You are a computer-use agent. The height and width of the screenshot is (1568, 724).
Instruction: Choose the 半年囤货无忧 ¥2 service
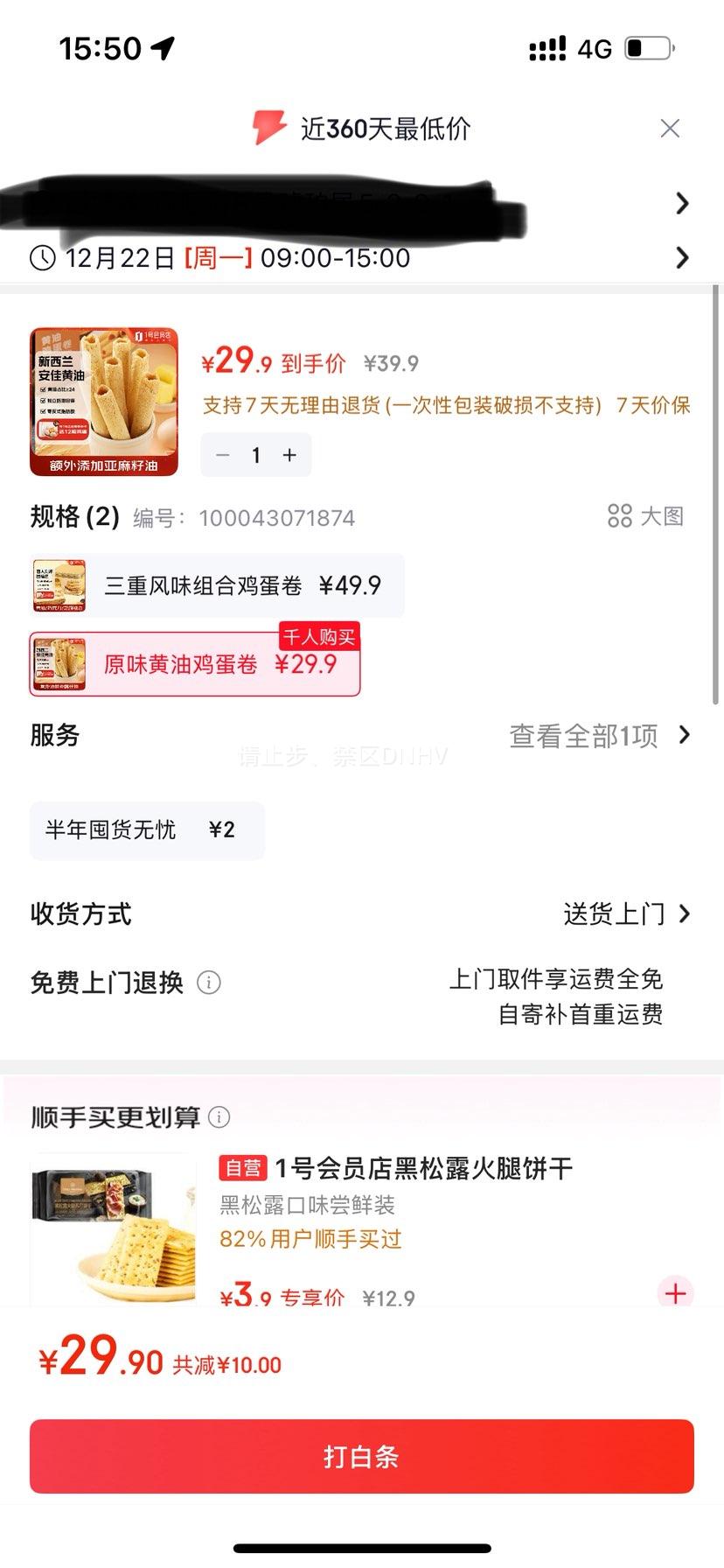146,830
